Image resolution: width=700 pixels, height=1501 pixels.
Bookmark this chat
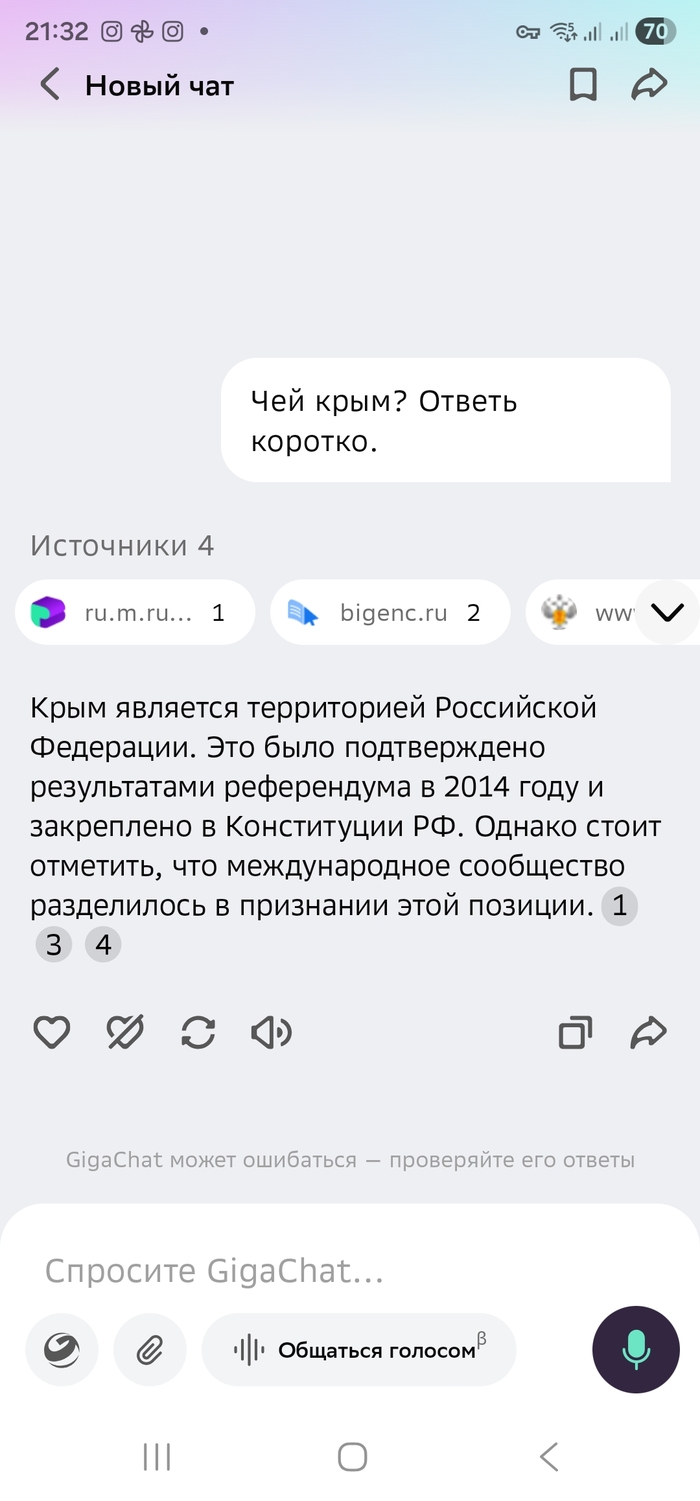pyautogui.click(x=582, y=85)
